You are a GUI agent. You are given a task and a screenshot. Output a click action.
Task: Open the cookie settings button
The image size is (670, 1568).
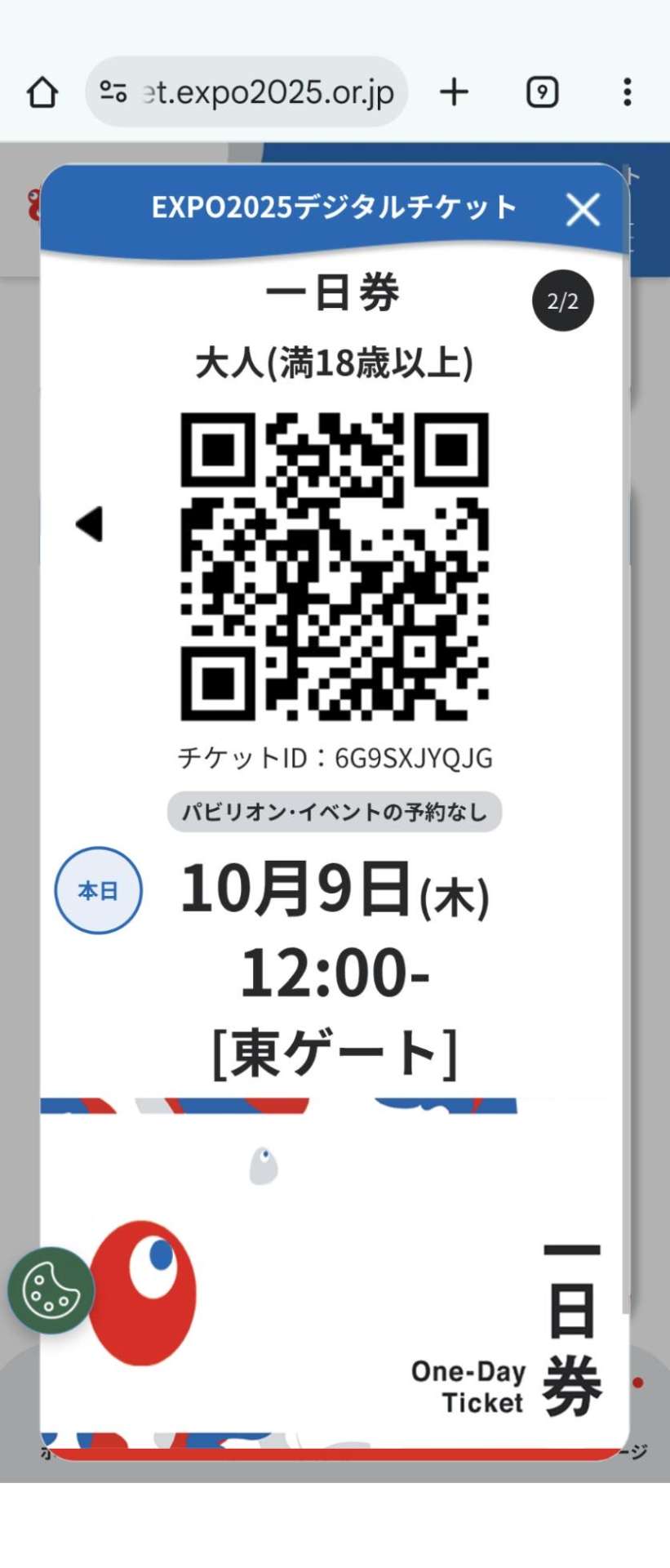coord(51,1290)
